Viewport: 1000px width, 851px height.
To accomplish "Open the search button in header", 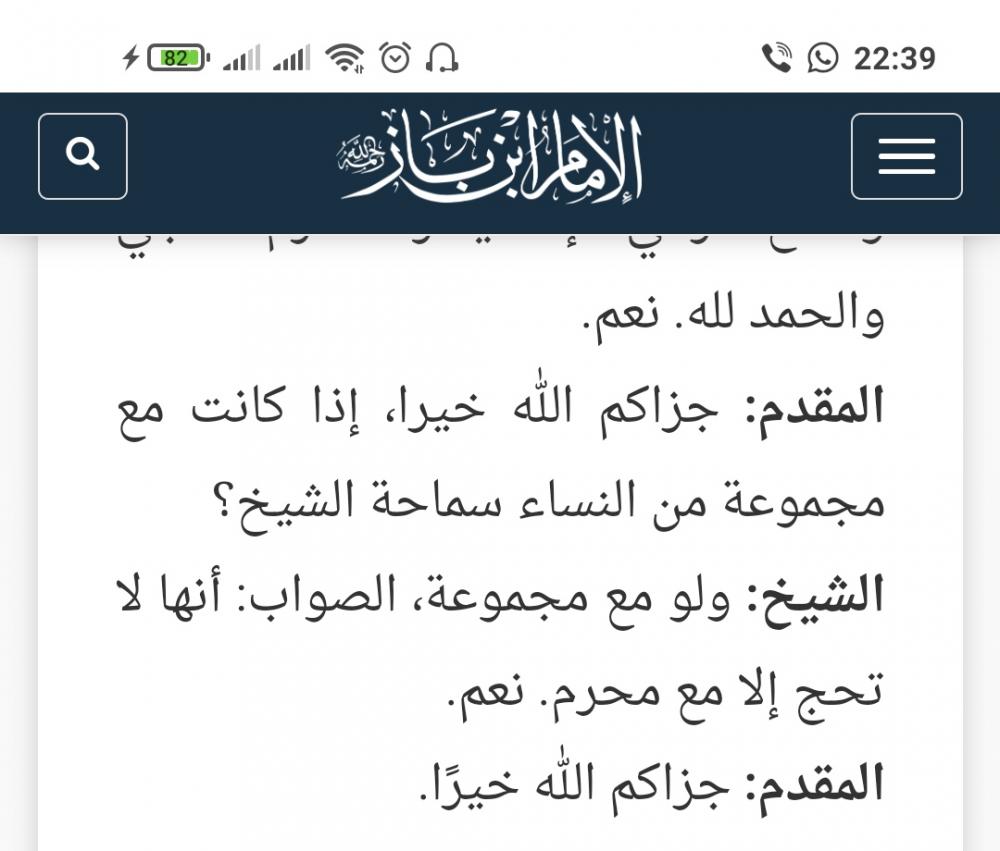I will [83, 156].
